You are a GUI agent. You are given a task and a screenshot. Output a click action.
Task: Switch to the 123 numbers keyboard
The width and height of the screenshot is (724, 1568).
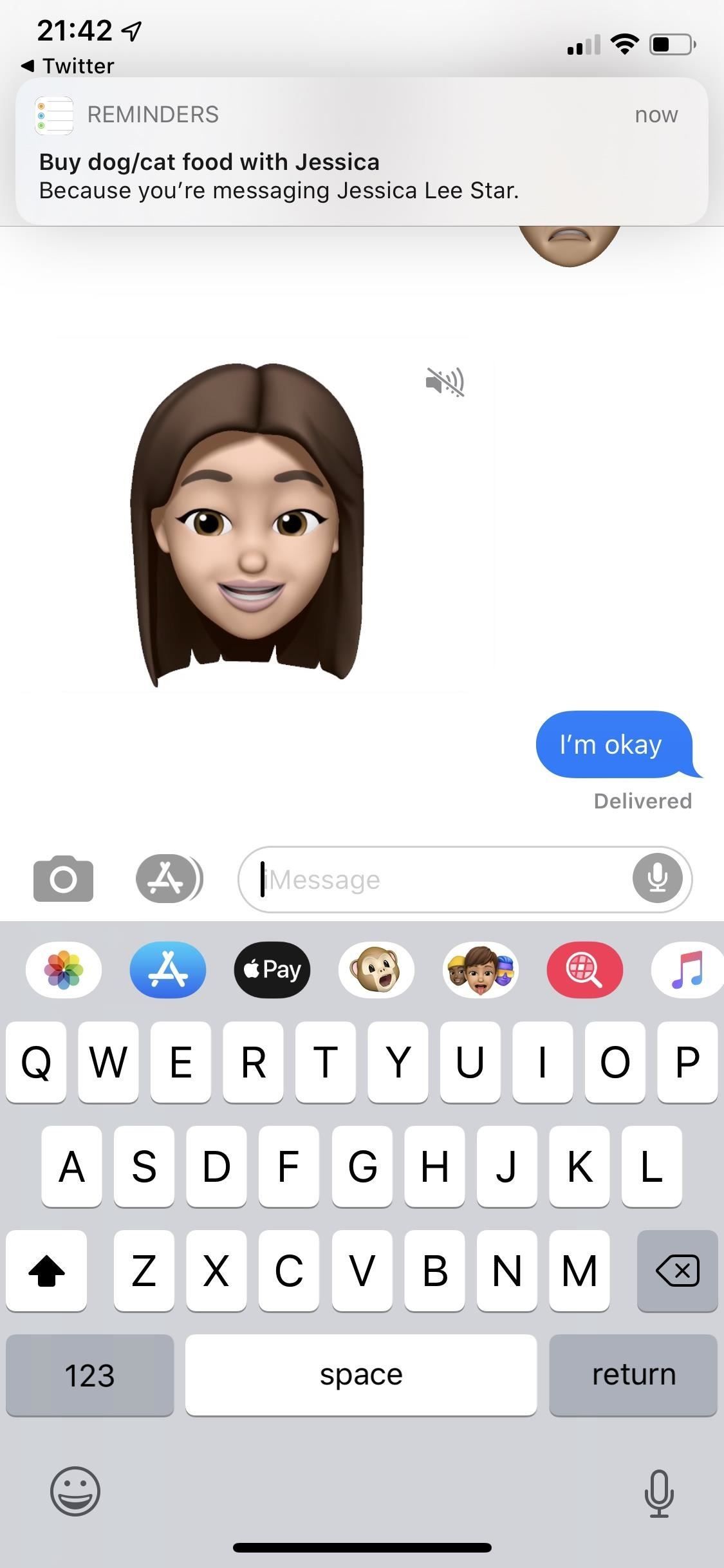89,1375
